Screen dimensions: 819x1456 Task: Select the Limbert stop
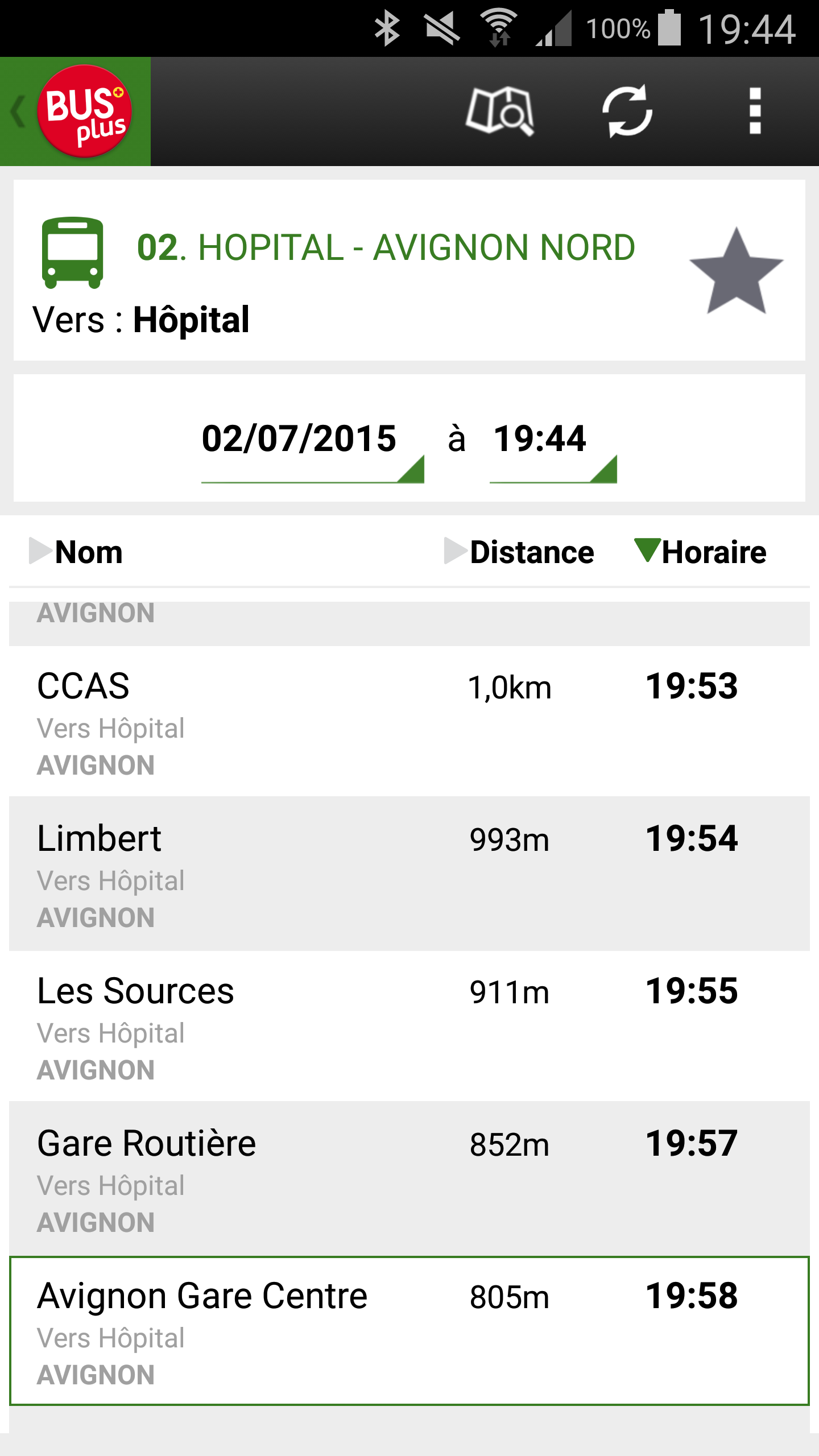click(409, 874)
